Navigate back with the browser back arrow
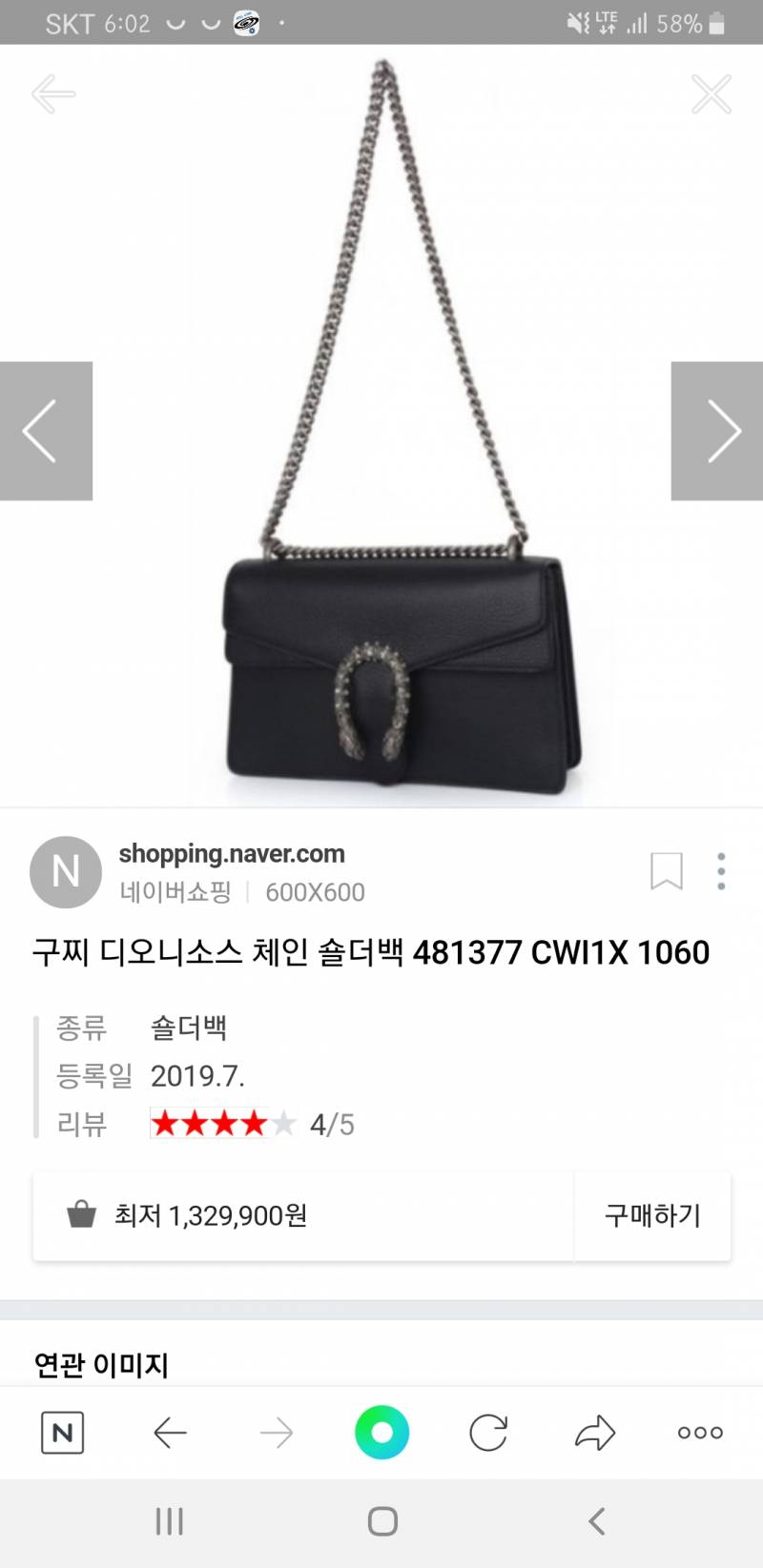Screen dimensions: 763x1568 point(170,1431)
